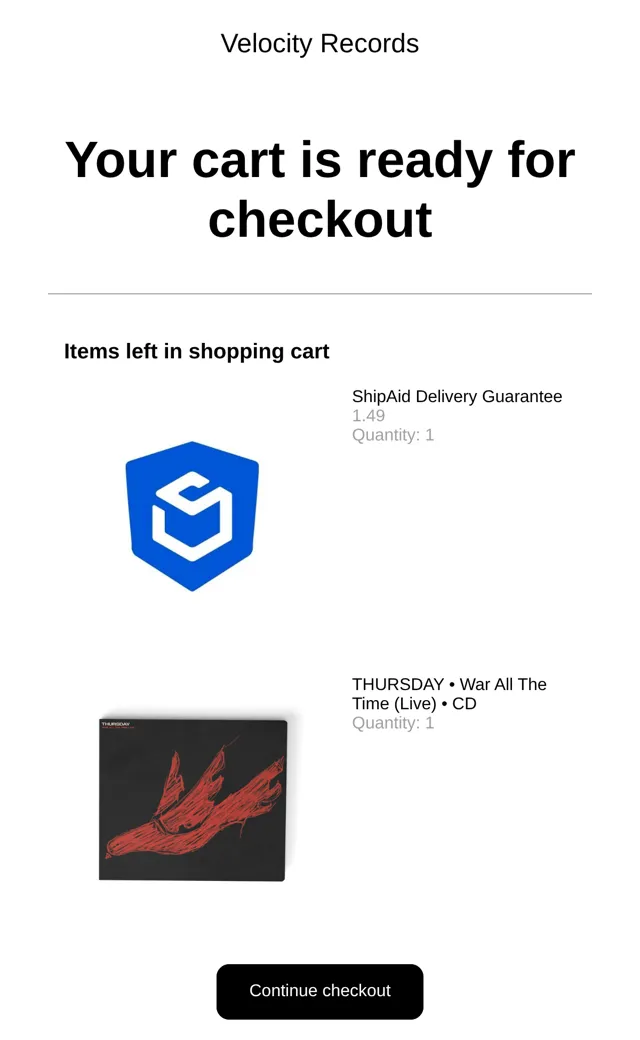Open the ShipAid Delivery Guarantee product image
640x1040 pixels.
[x=192, y=515]
